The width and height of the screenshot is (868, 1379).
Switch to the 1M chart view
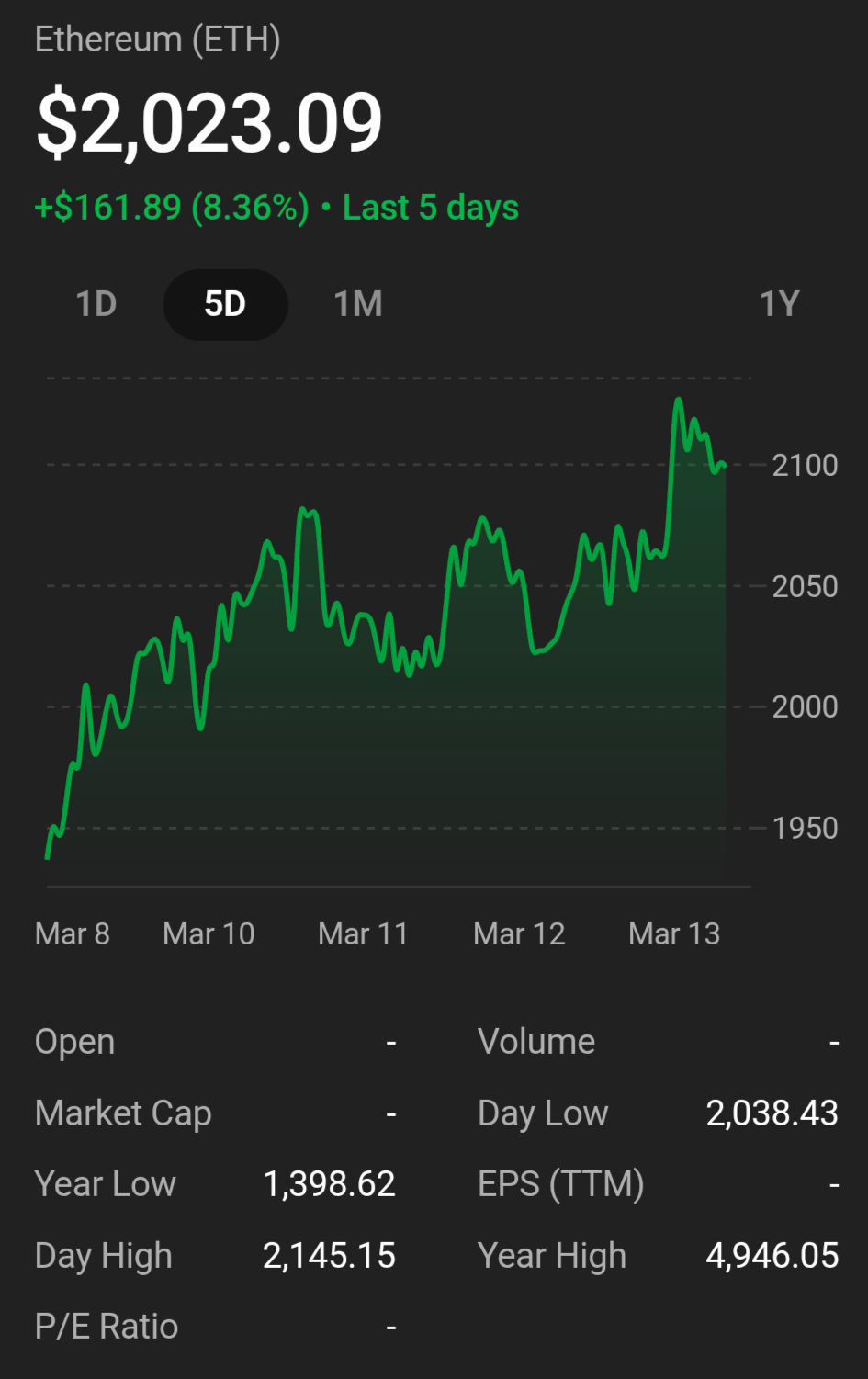click(357, 304)
